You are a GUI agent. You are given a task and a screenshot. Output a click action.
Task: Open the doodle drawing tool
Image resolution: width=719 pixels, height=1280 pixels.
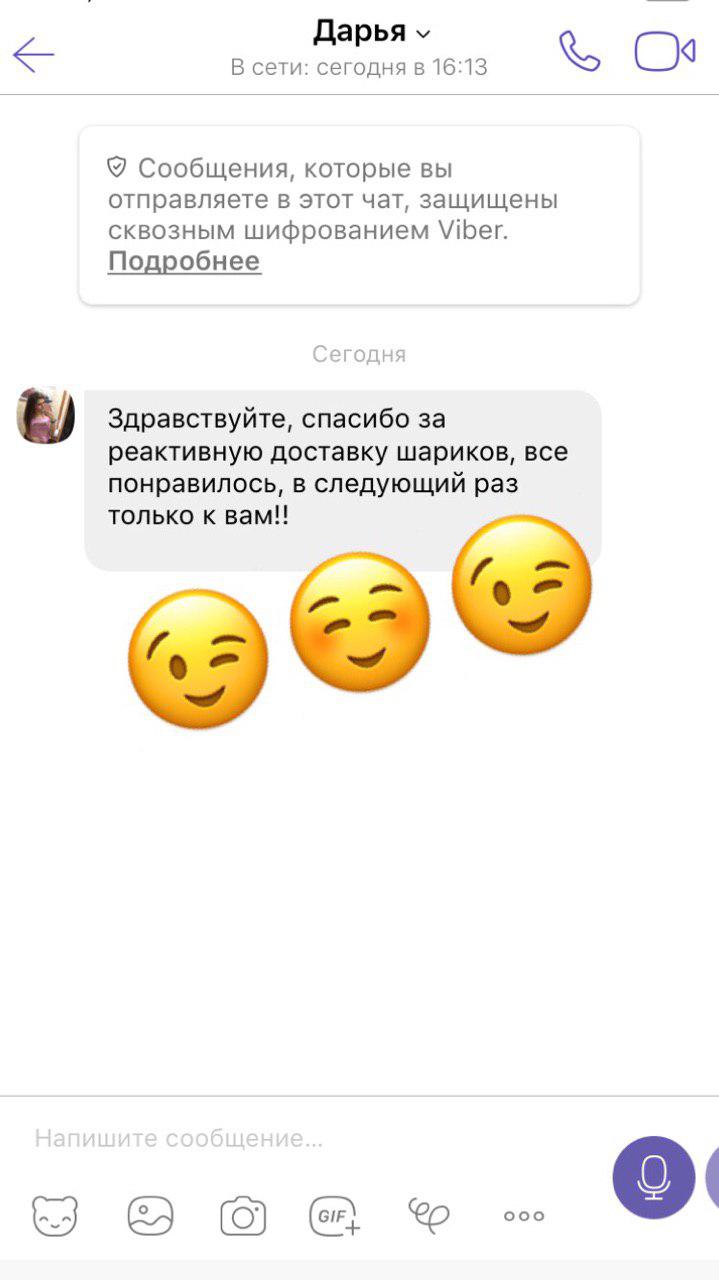[x=429, y=1215]
